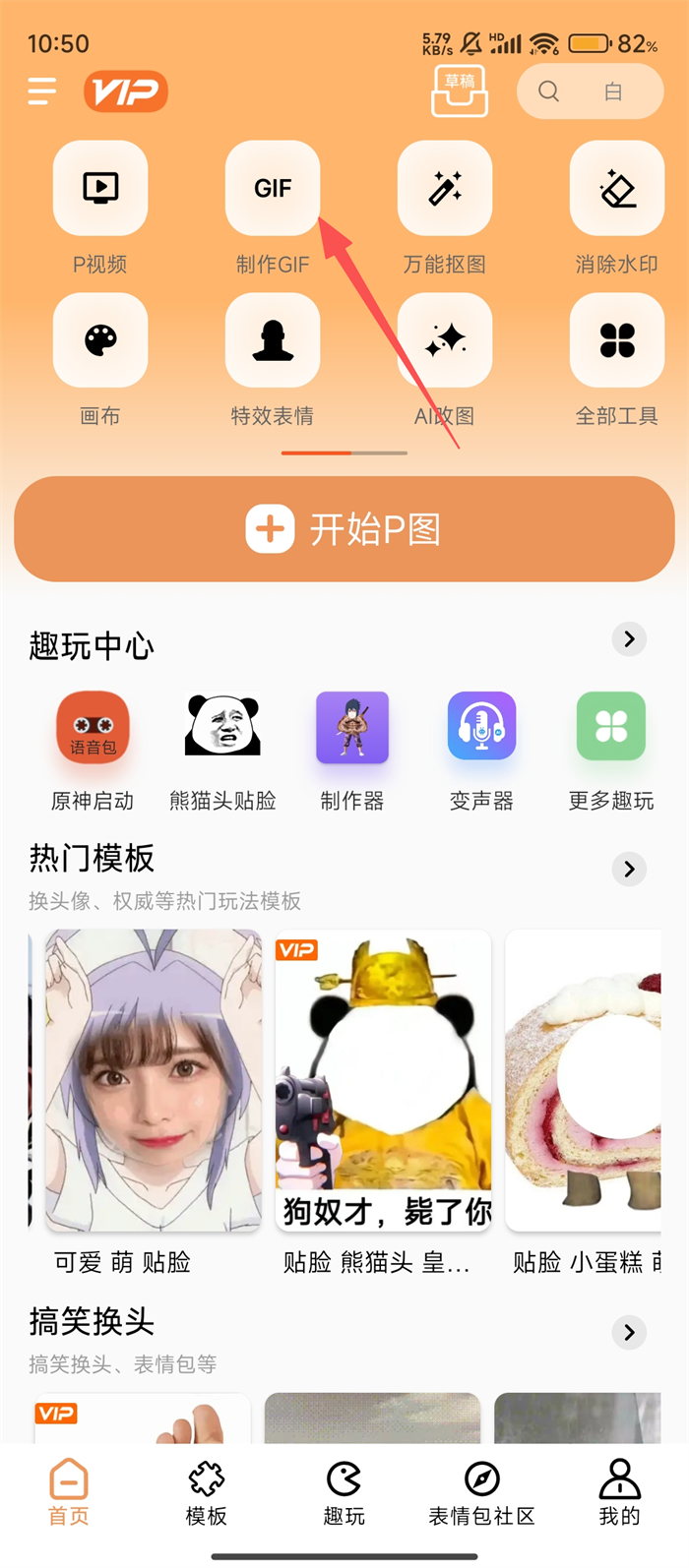Expand the 热门模板 section arrow

(x=629, y=869)
